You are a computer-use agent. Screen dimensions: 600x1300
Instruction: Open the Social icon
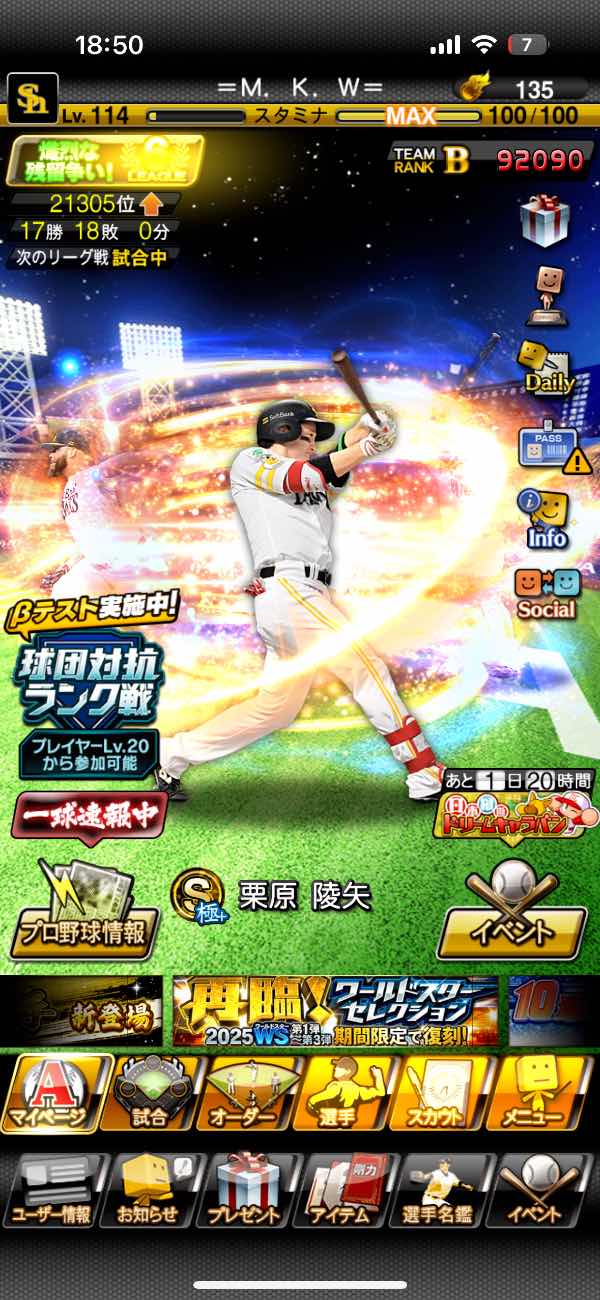point(546,594)
